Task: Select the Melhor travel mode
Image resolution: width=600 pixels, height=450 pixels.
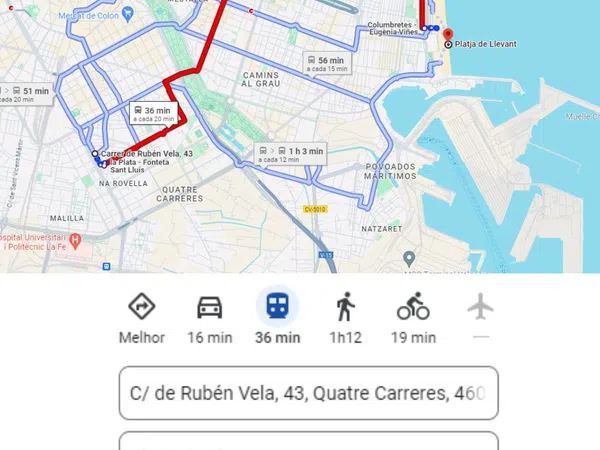Action: click(141, 317)
